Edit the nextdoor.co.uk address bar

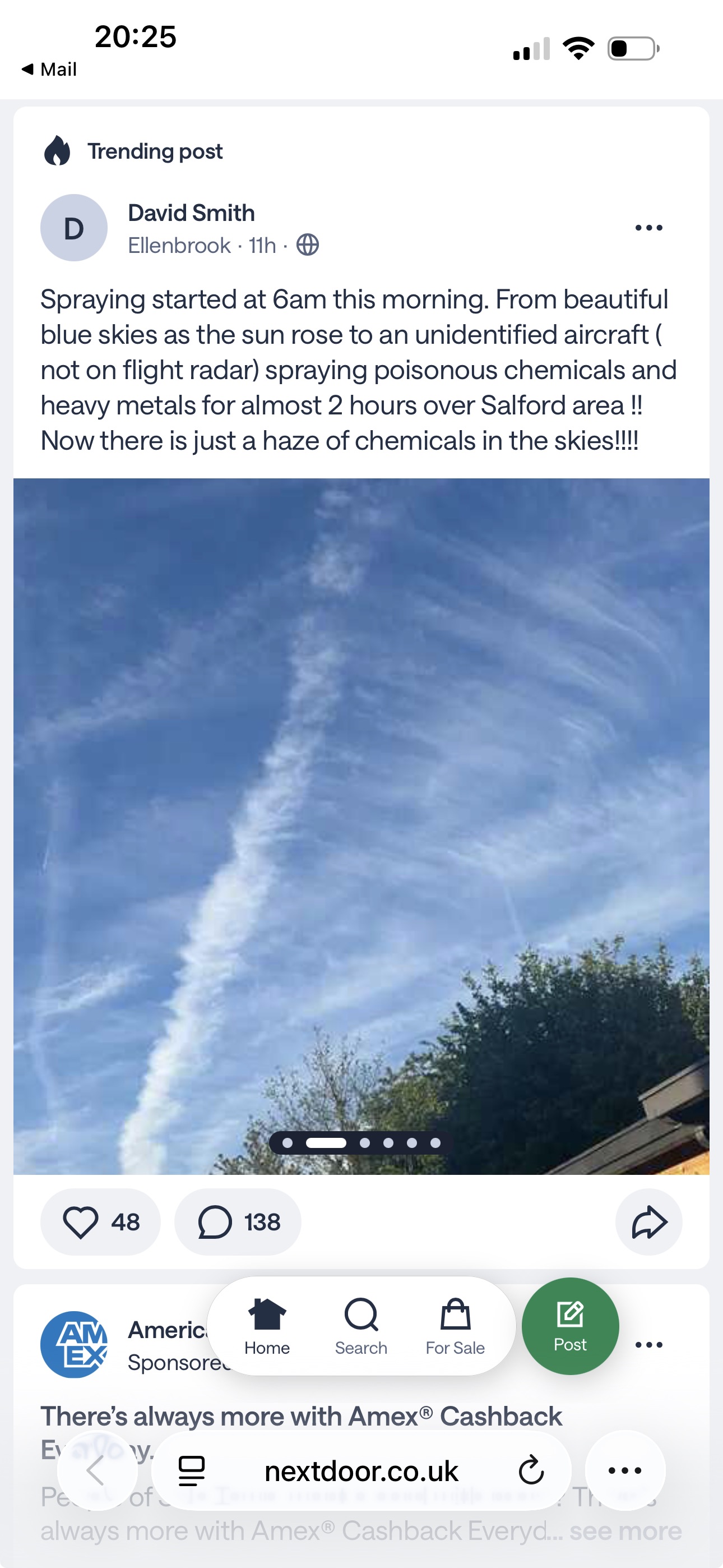coord(361,1470)
